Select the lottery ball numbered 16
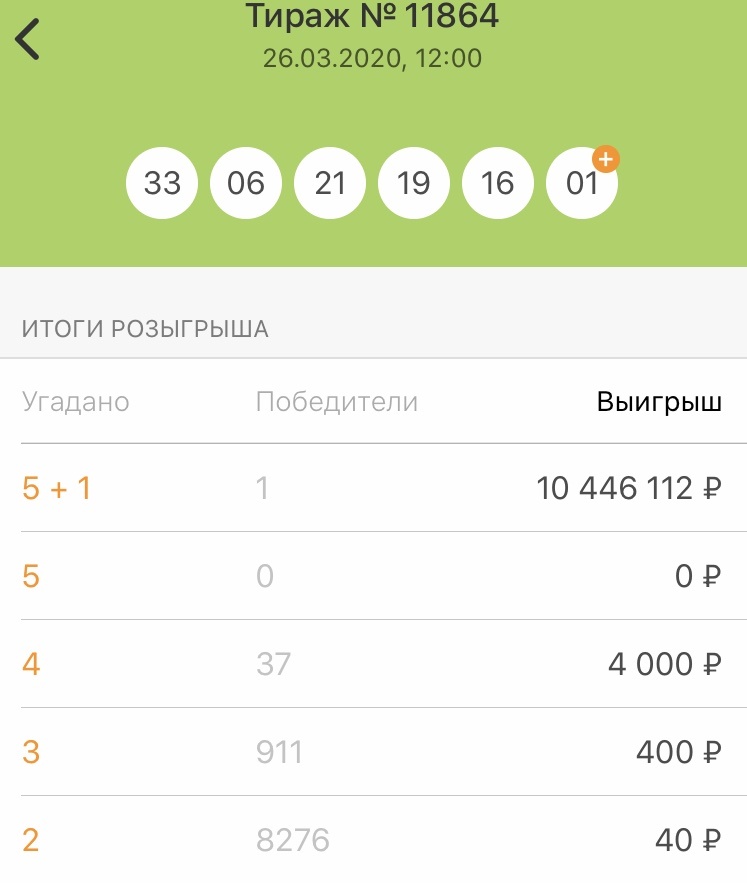Image resolution: width=747 pixels, height=883 pixels. (x=498, y=182)
